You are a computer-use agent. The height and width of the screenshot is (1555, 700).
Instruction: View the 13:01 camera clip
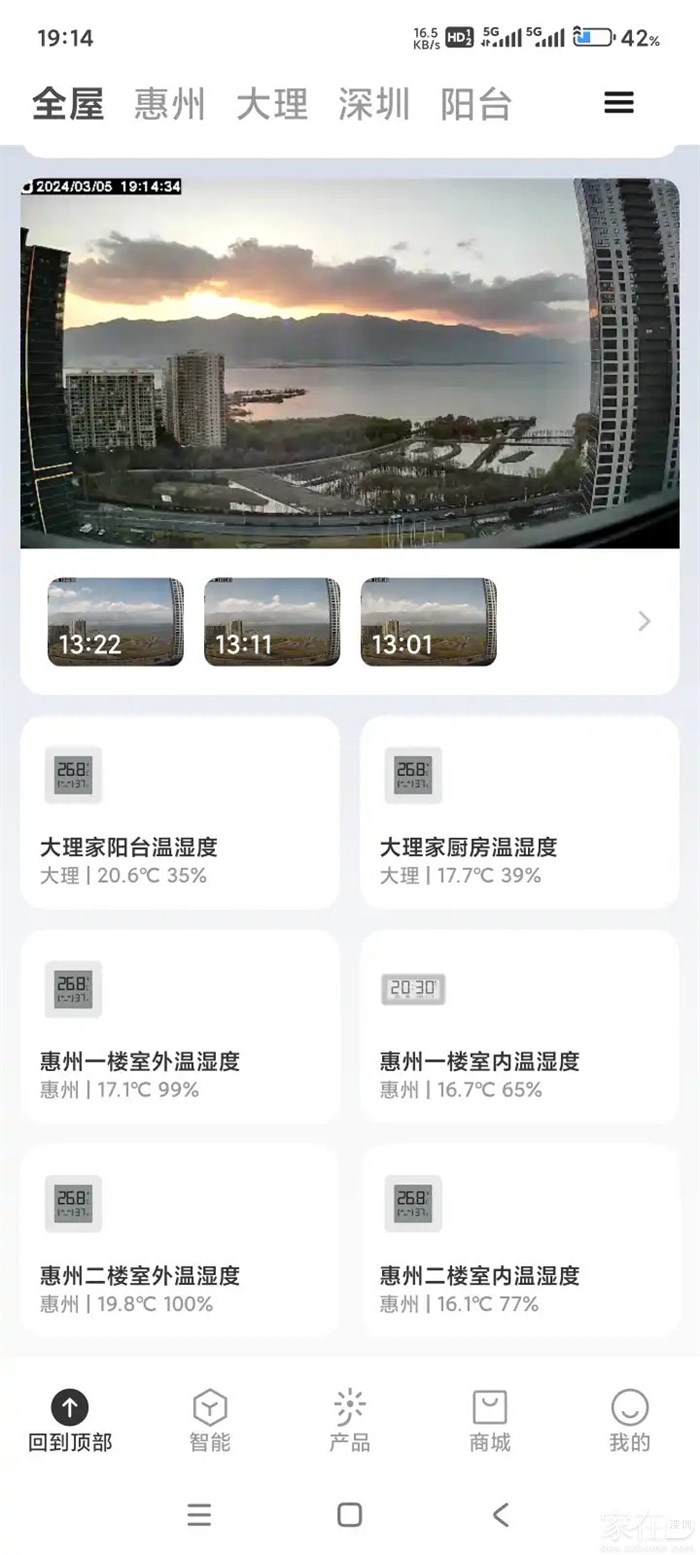[428, 622]
